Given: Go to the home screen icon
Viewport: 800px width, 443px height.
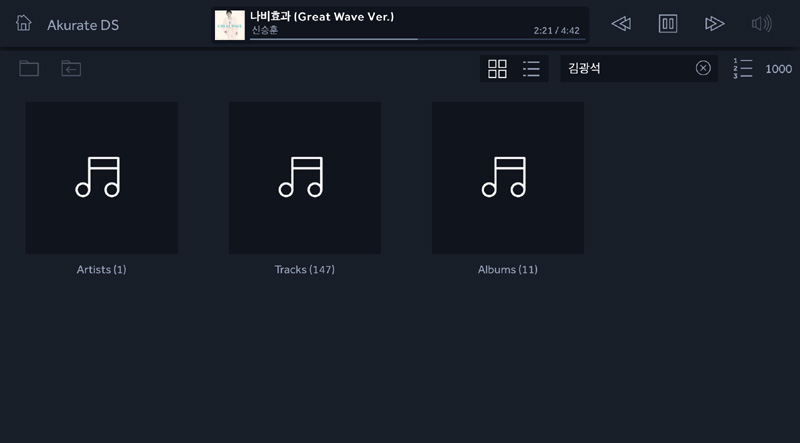Looking at the screenshot, I should click(24, 23).
